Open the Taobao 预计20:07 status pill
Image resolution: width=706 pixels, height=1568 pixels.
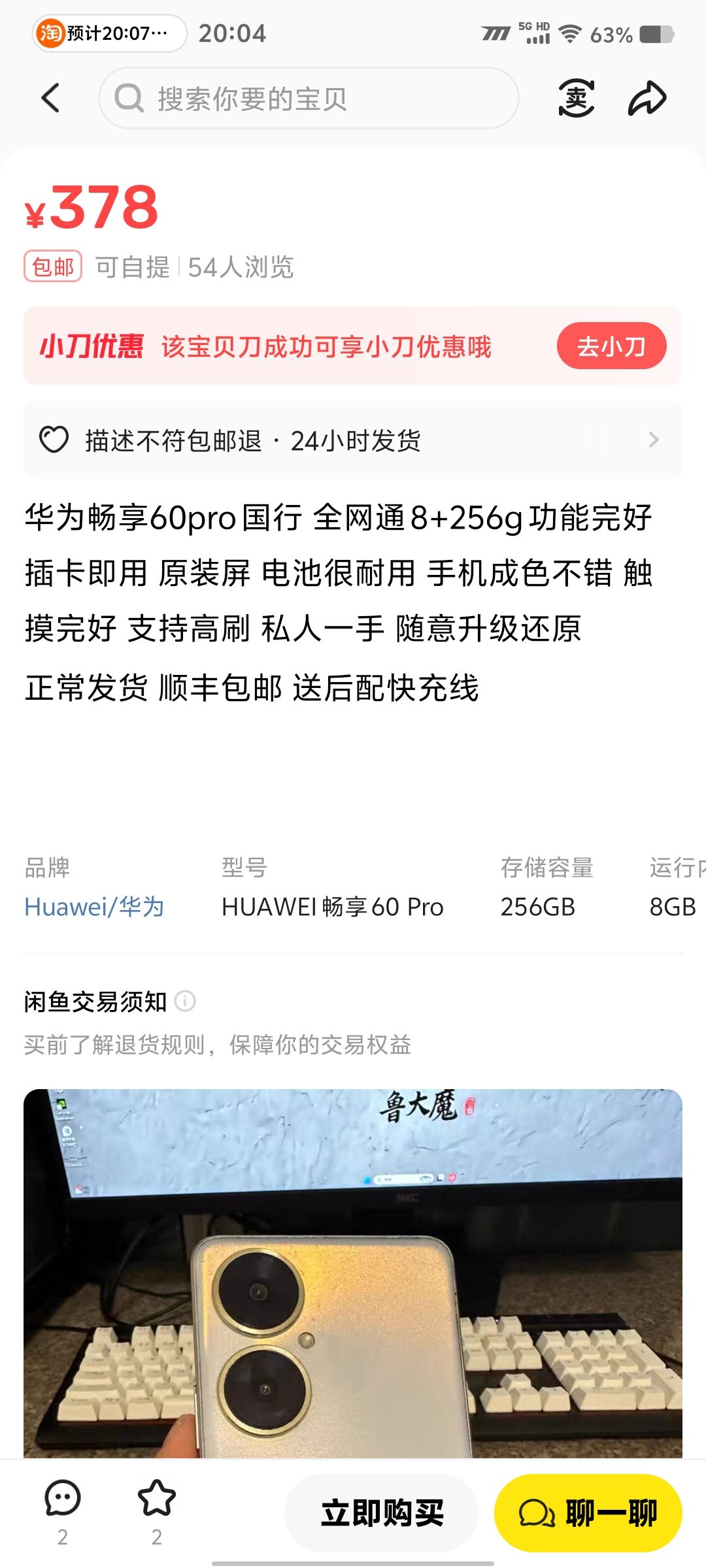click(x=109, y=33)
